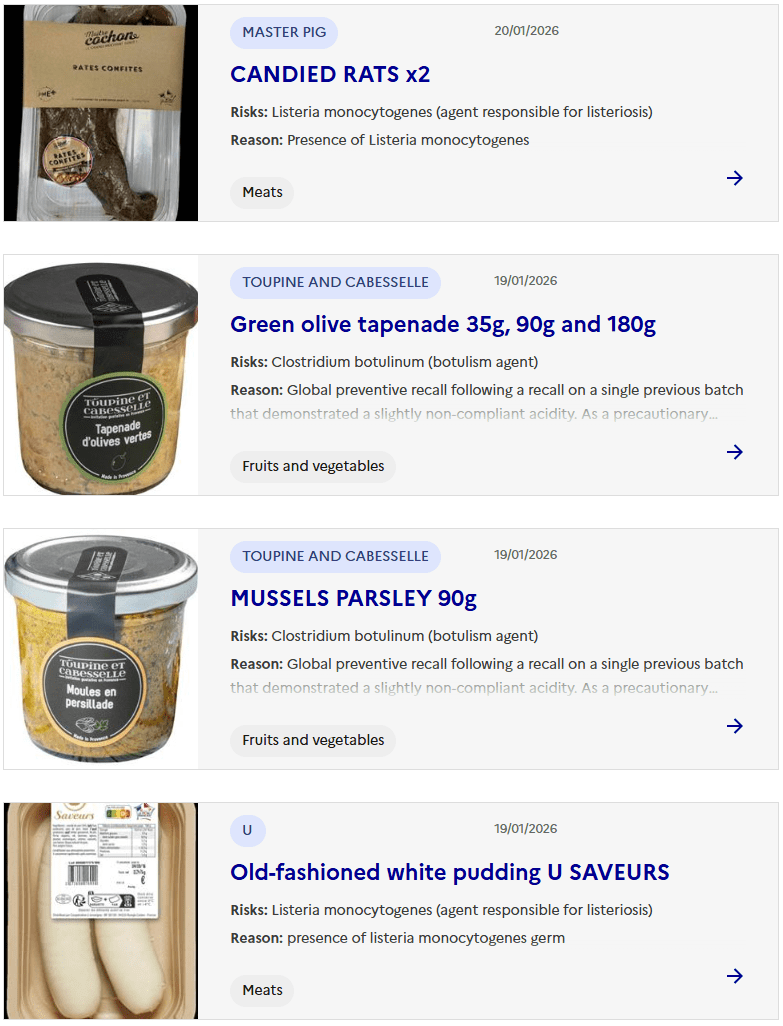This screenshot has height=1026, width=783.
Task: Open Old-fashioned white pudding U SAVEURS recall
Action: (x=449, y=873)
